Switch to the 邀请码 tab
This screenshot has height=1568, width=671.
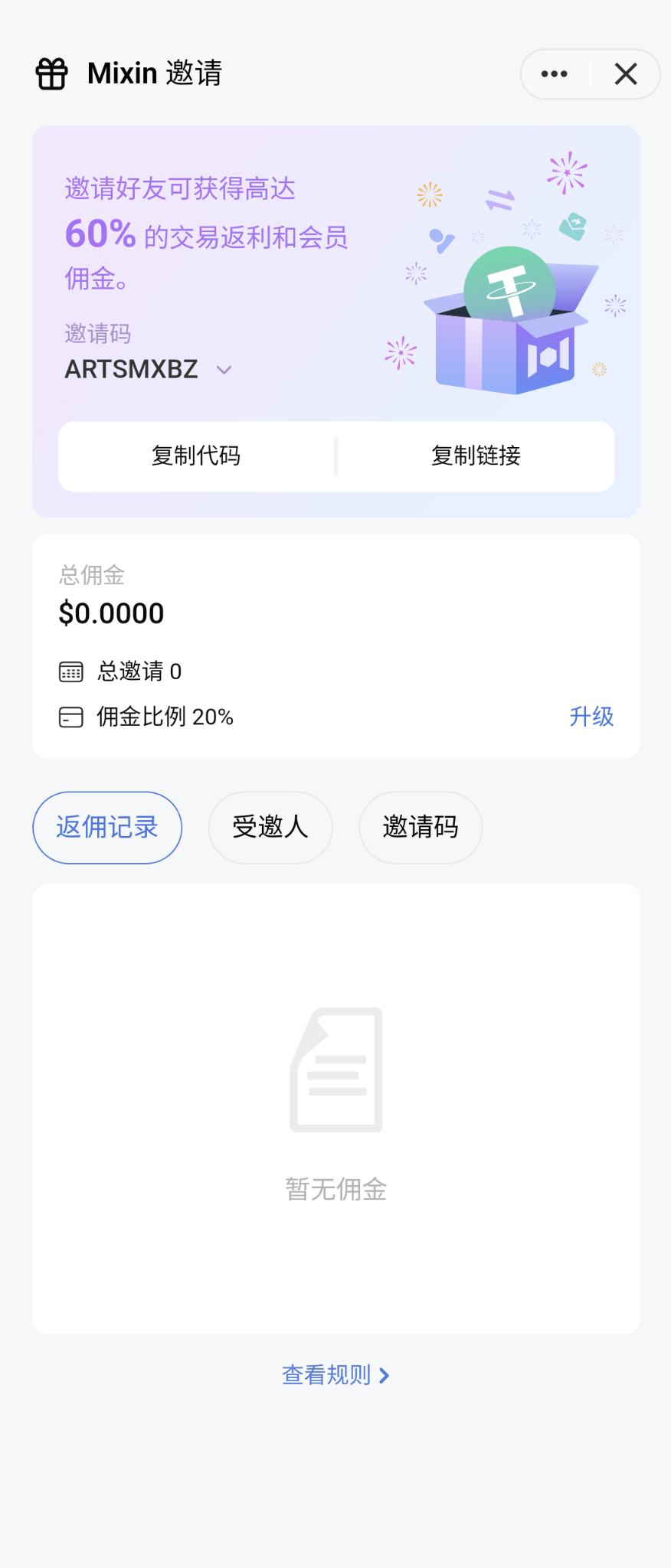(x=421, y=828)
